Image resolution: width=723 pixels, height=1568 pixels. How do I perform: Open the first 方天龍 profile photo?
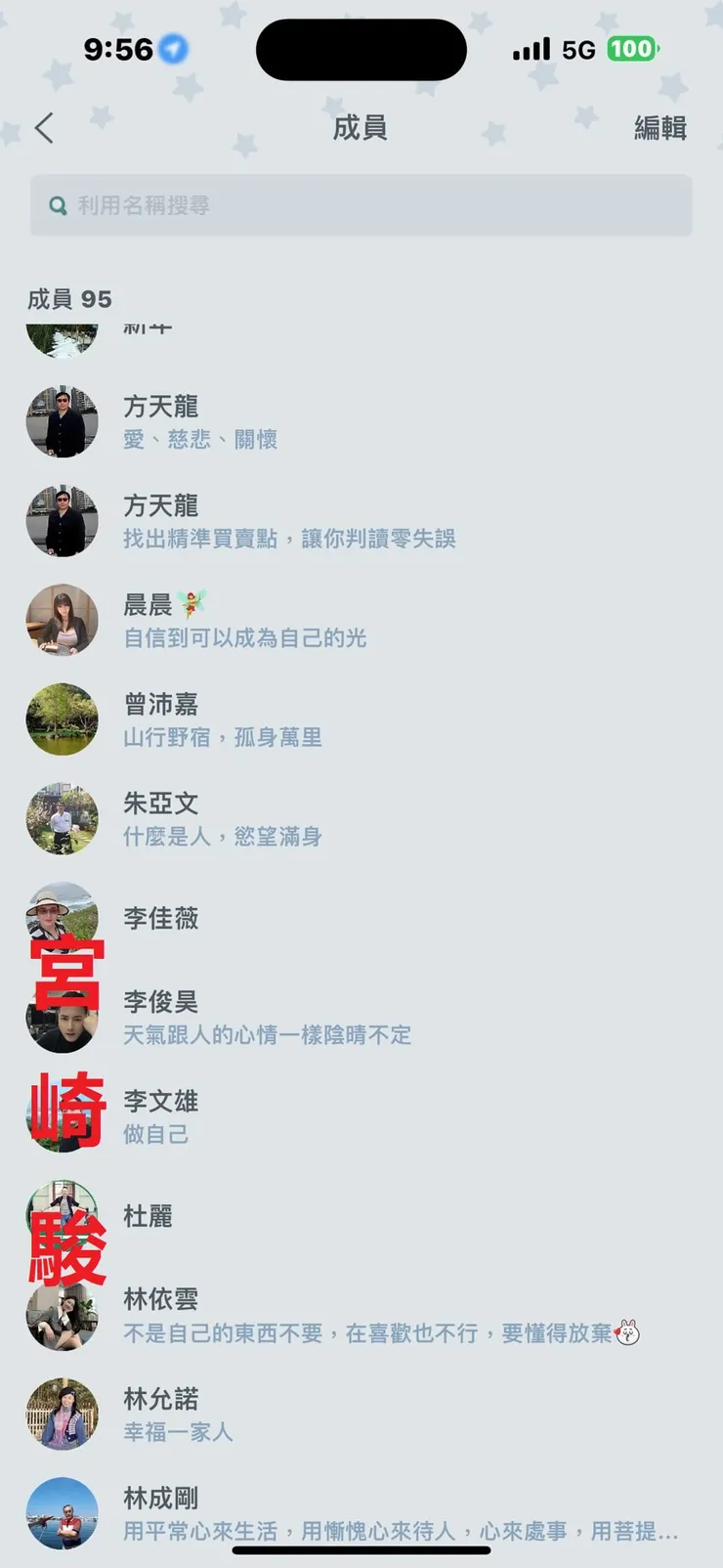pyautogui.click(x=62, y=421)
